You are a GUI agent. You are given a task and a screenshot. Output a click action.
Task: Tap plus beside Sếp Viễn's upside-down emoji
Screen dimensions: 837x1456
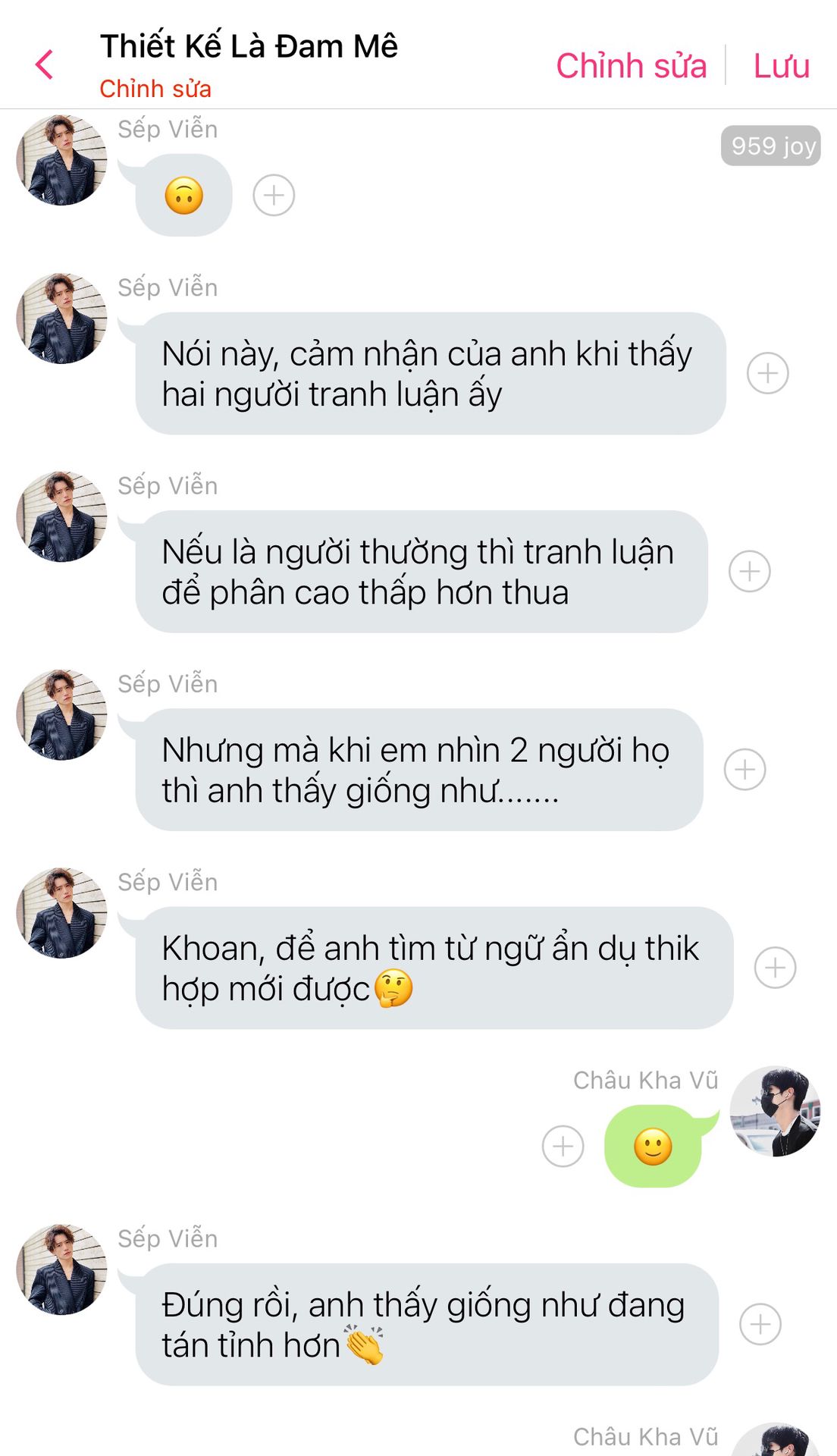click(x=274, y=196)
